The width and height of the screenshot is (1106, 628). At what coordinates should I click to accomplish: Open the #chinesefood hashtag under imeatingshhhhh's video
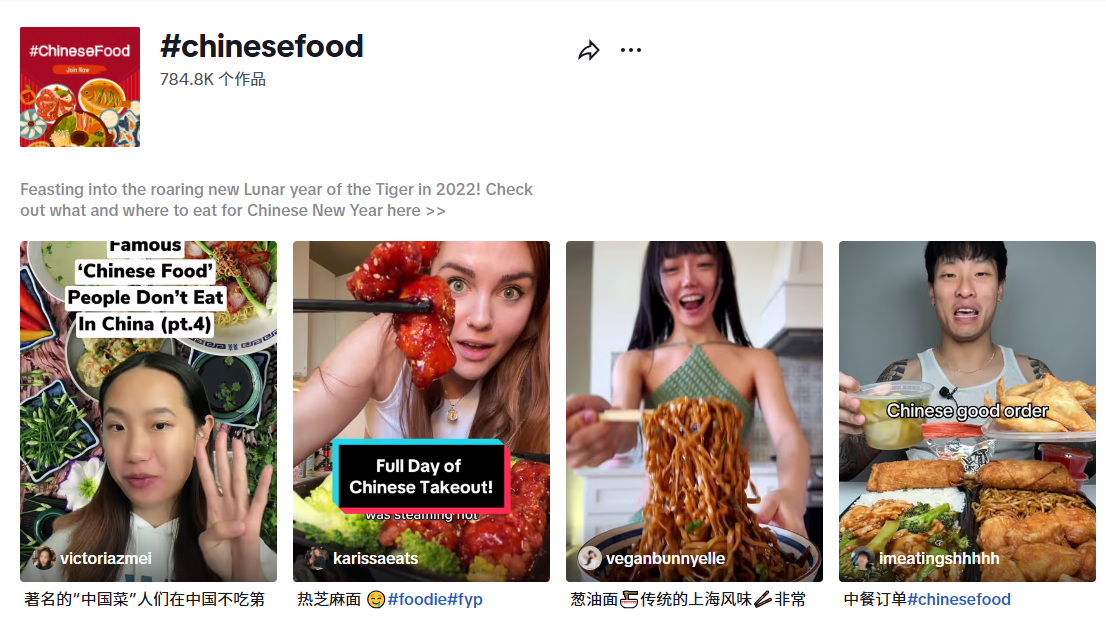[x=959, y=599]
